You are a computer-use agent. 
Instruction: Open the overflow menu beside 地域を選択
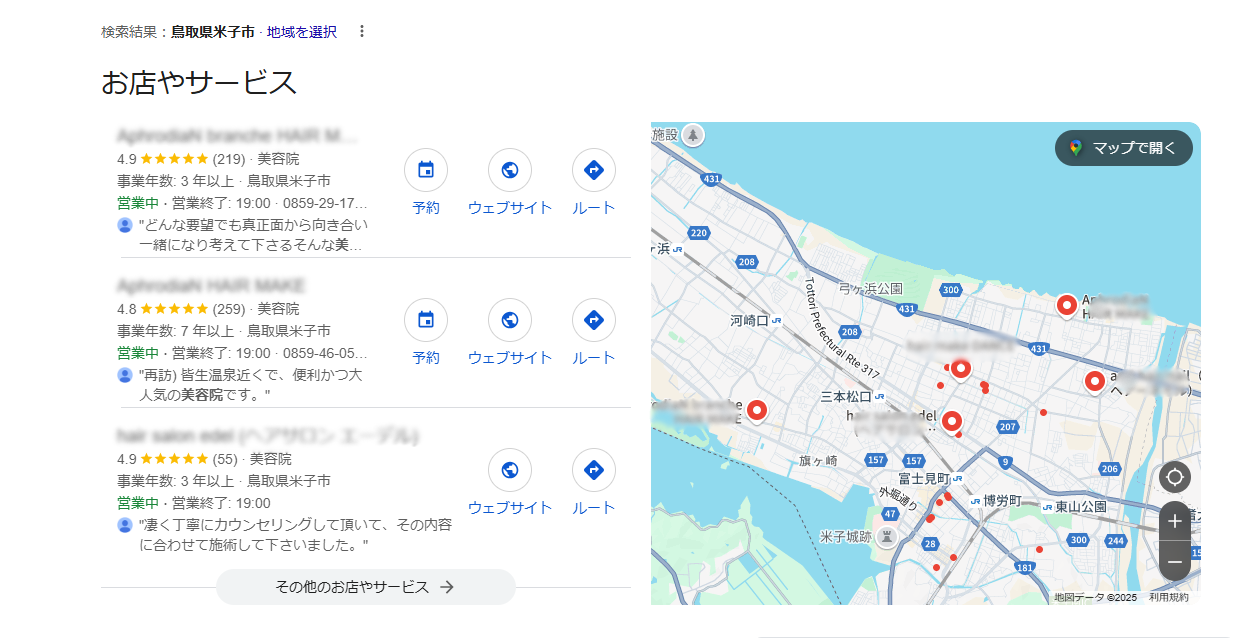(x=362, y=32)
